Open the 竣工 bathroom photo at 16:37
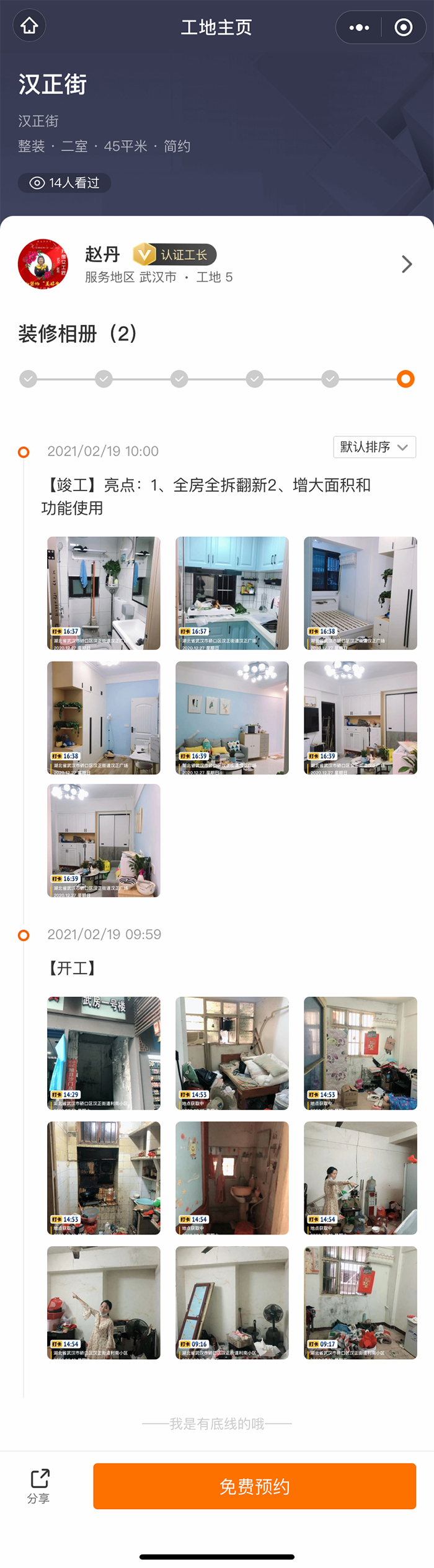This screenshot has width=434, height=1568. point(104,593)
